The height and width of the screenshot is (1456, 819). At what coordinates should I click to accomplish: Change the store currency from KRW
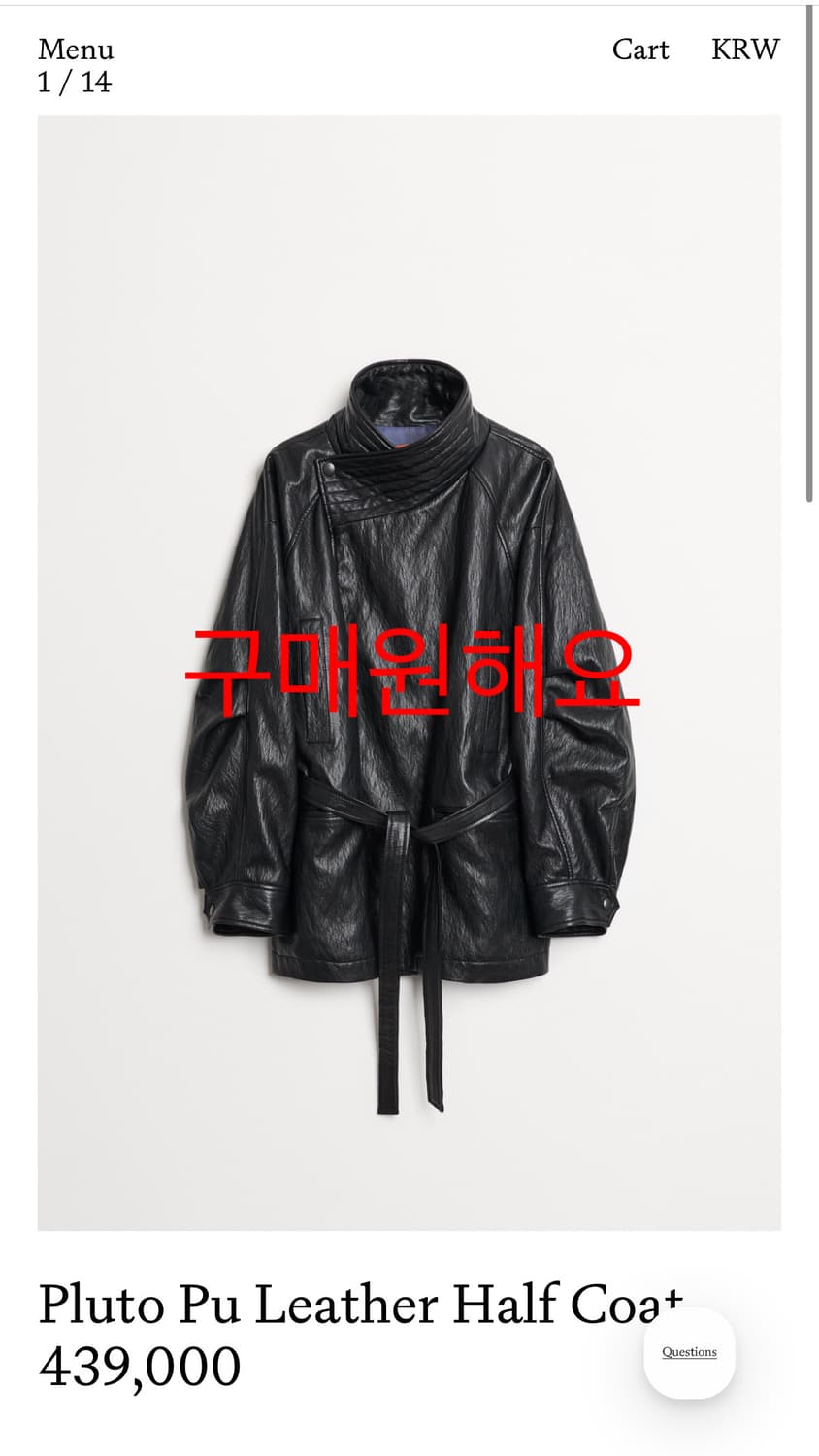pos(747,48)
